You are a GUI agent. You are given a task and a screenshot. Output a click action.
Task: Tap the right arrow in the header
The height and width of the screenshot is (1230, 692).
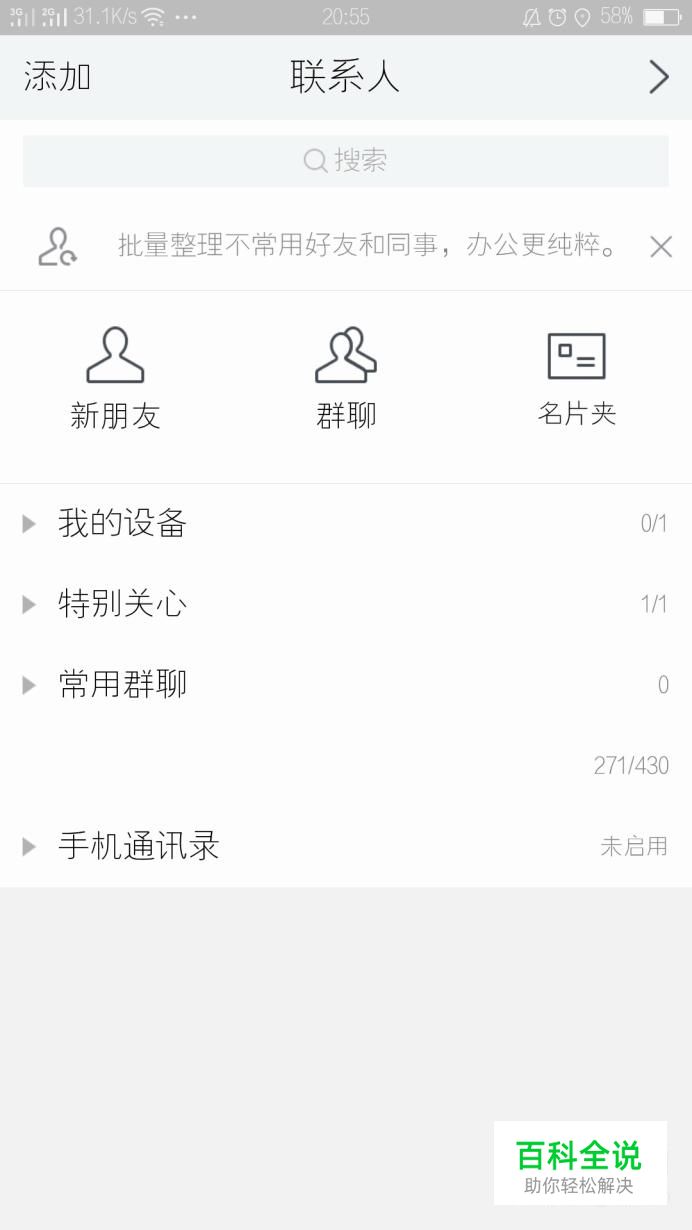(658, 77)
